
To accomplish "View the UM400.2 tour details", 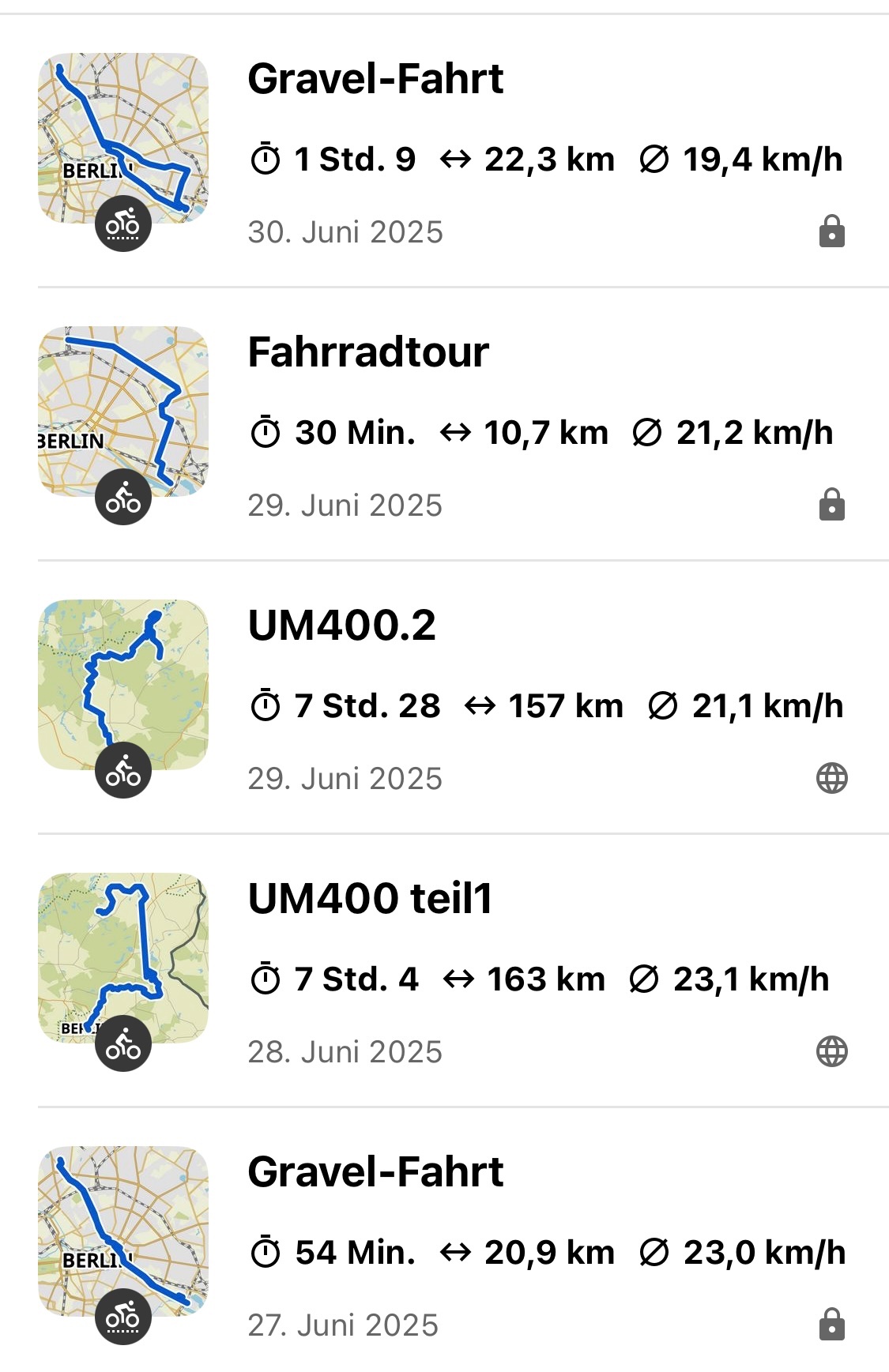I will click(x=341, y=626).
